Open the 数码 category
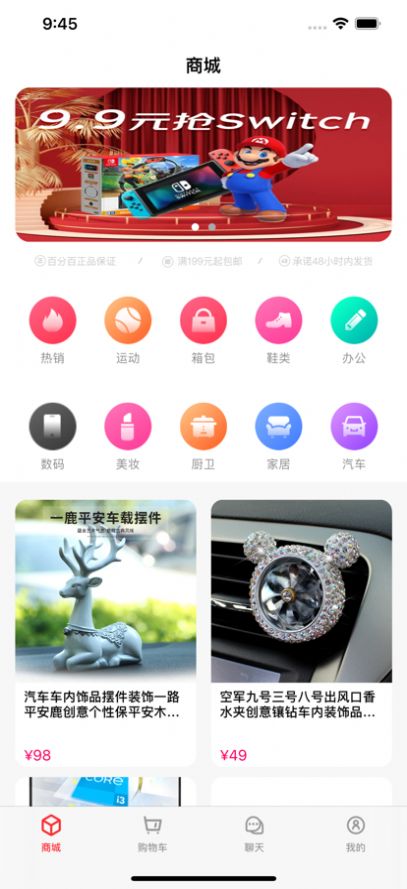The image size is (407, 889). (53, 437)
